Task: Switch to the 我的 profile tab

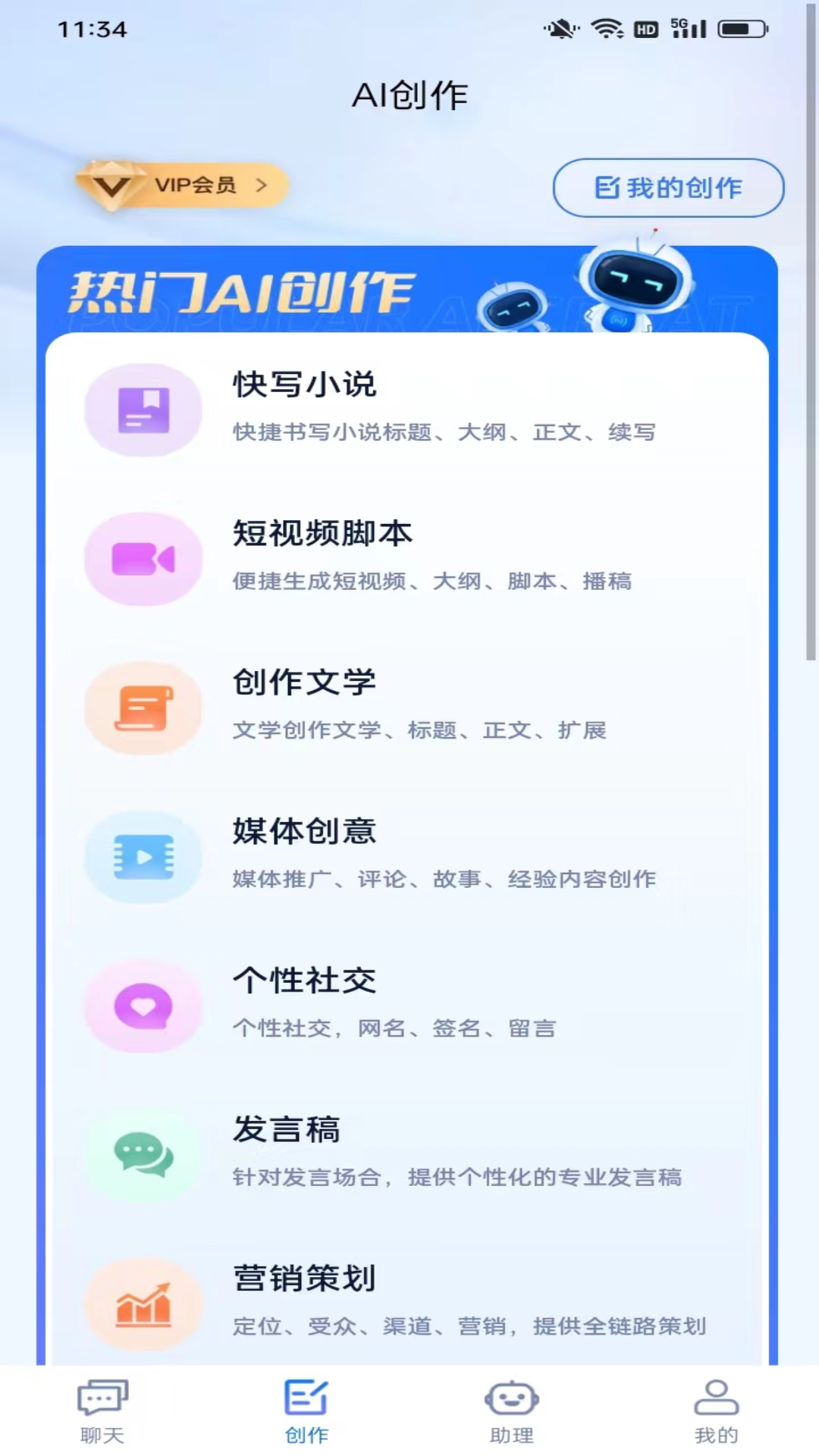Action: [716, 1412]
